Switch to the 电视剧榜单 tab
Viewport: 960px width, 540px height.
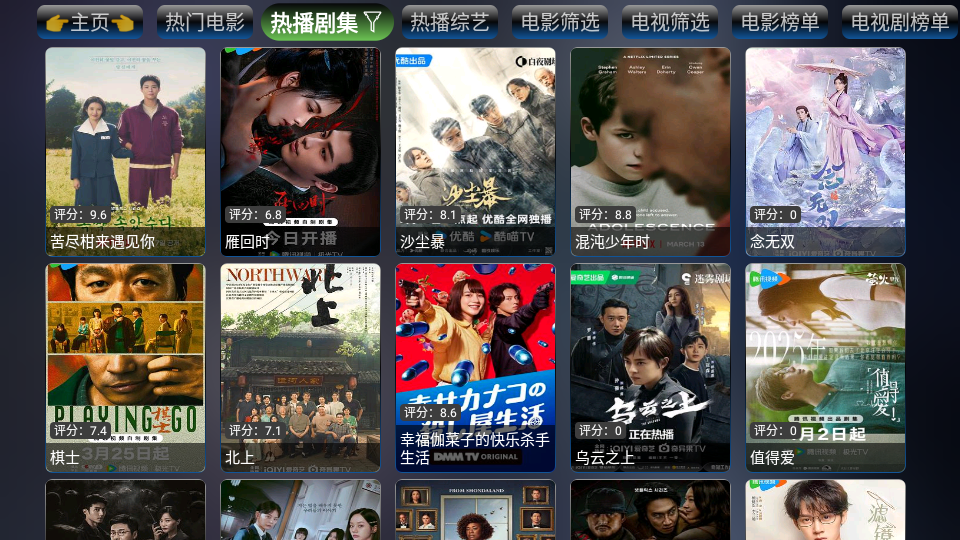point(899,22)
